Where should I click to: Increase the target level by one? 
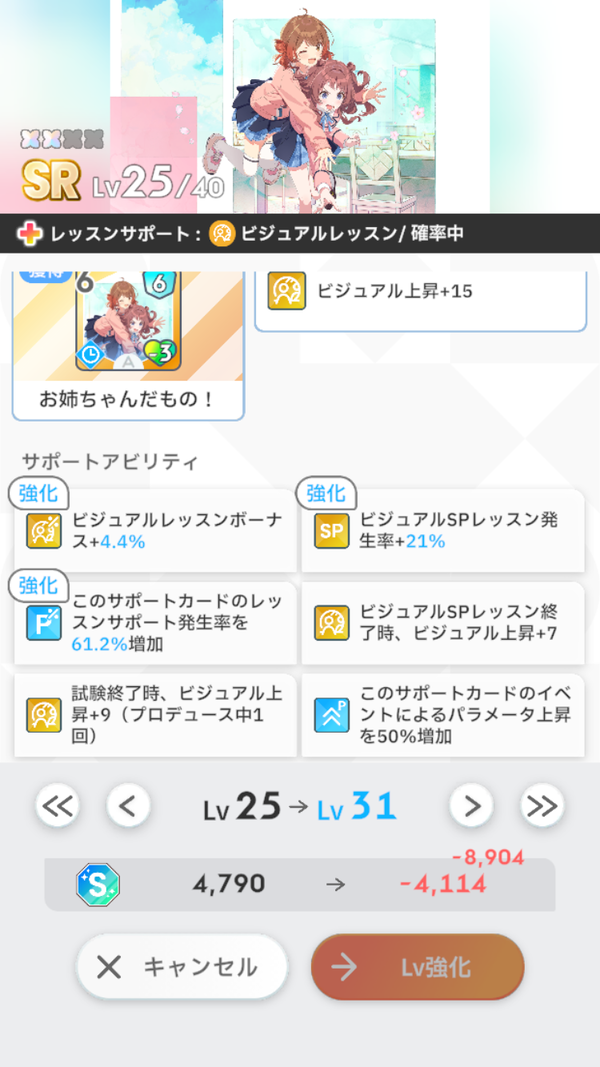[x=471, y=806]
